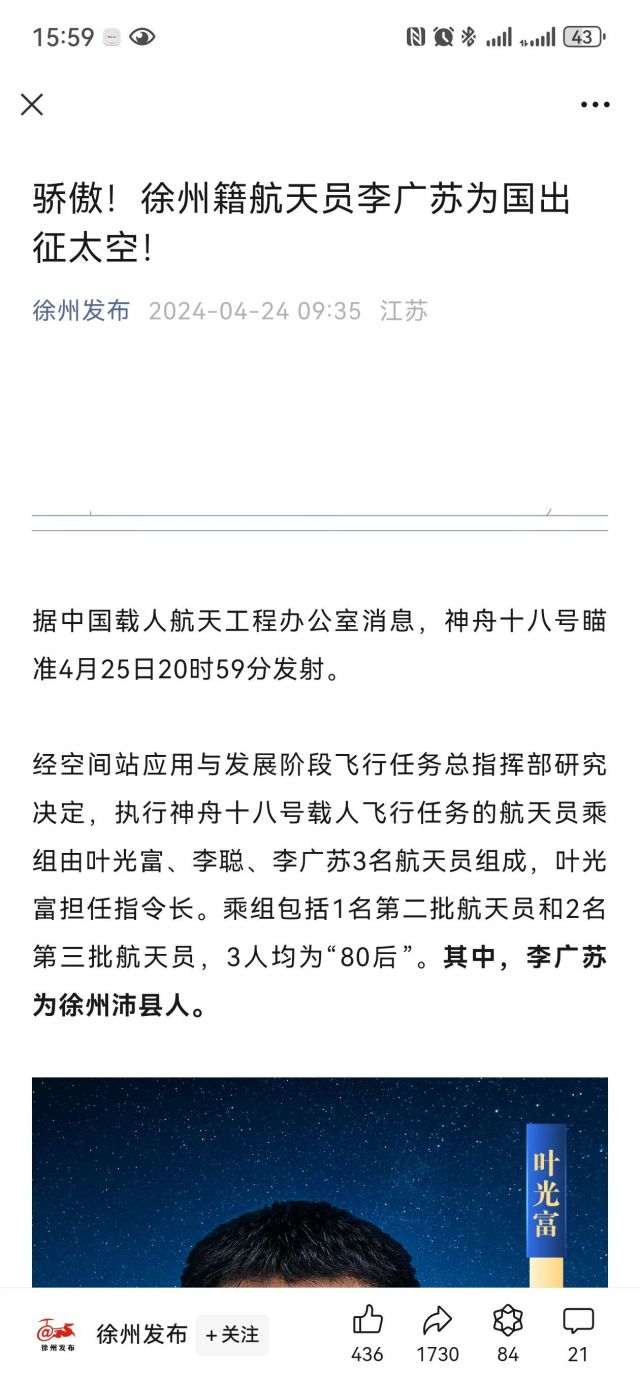Open 徐州发布 account link under title
This screenshot has height=1381, width=640.
81,310
